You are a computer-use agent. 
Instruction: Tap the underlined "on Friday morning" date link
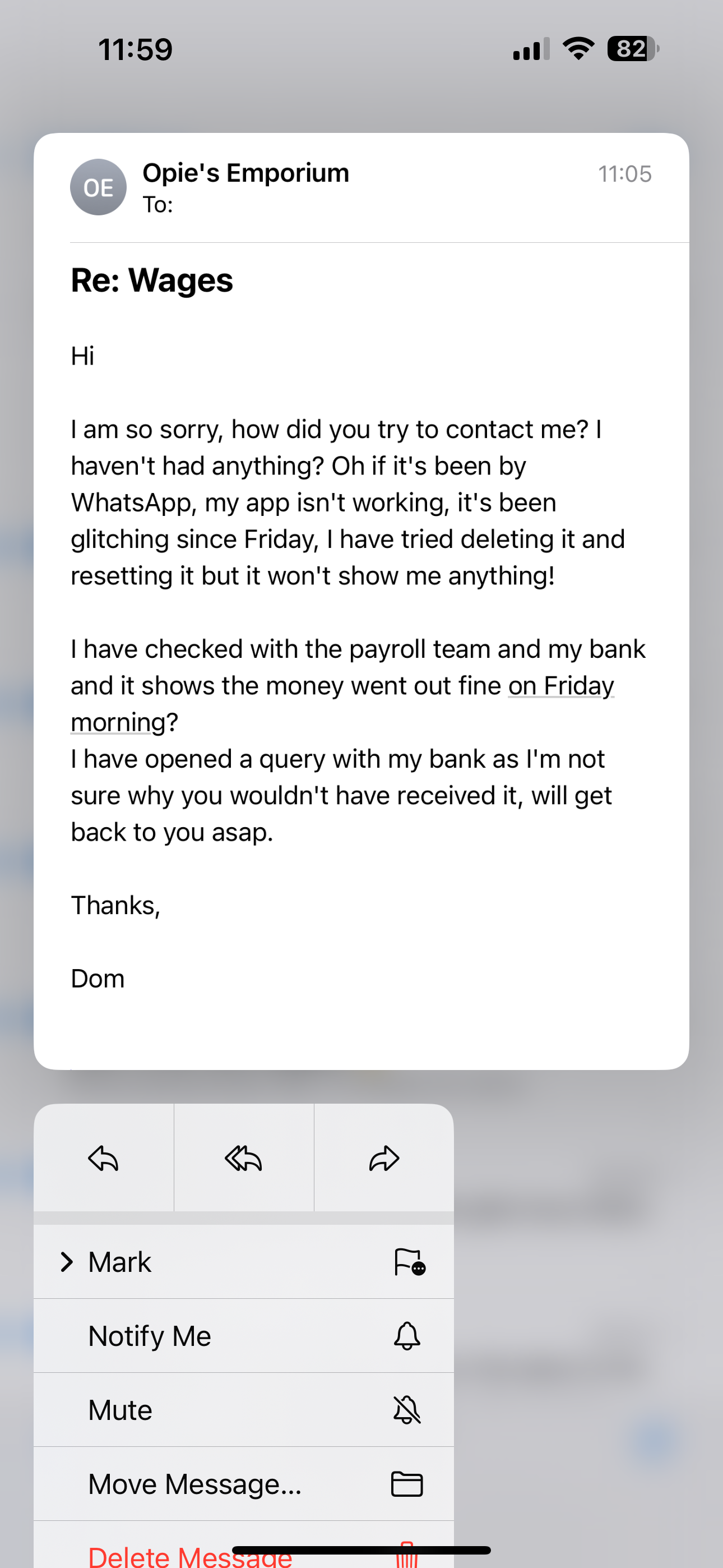pyautogui.click(x=560, y=686)
